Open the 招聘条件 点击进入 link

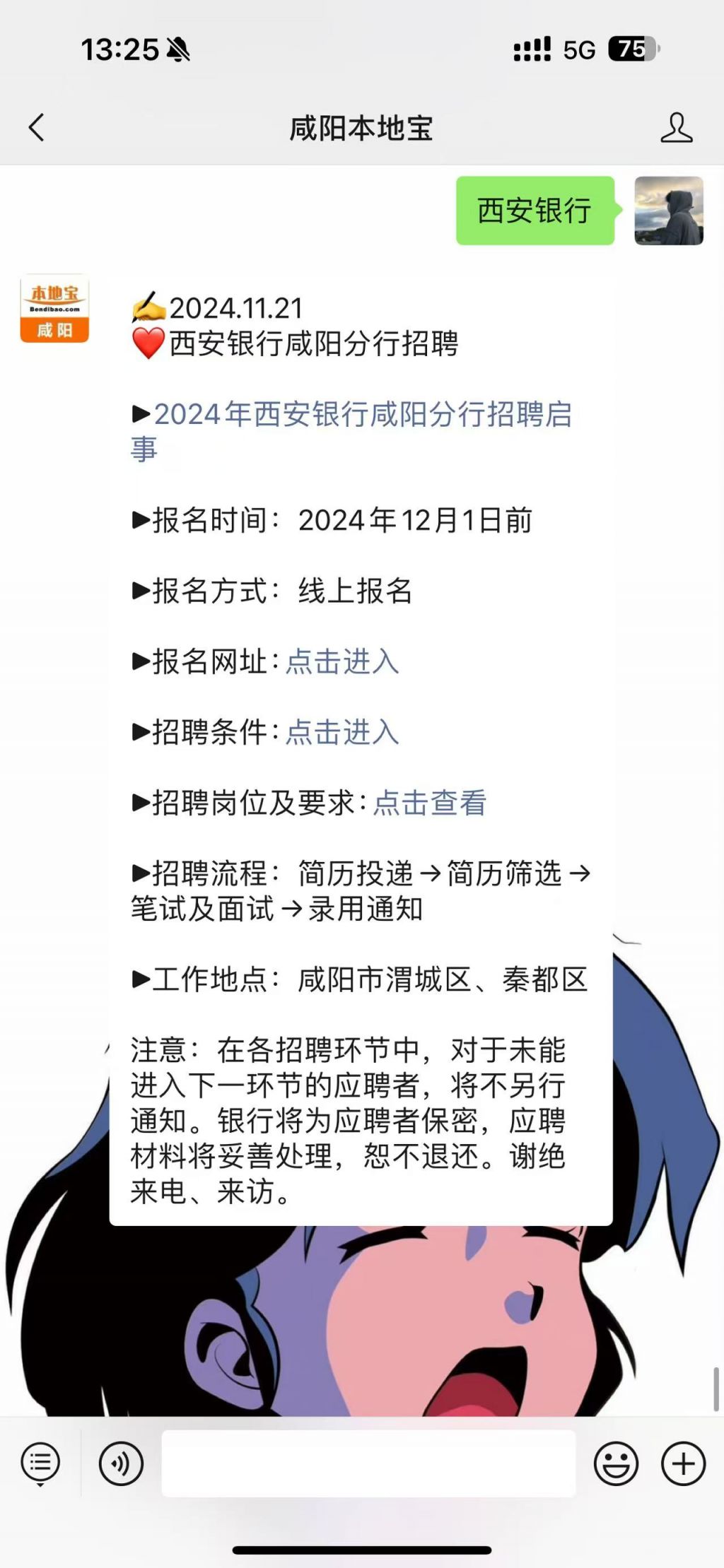coord(342,733)
